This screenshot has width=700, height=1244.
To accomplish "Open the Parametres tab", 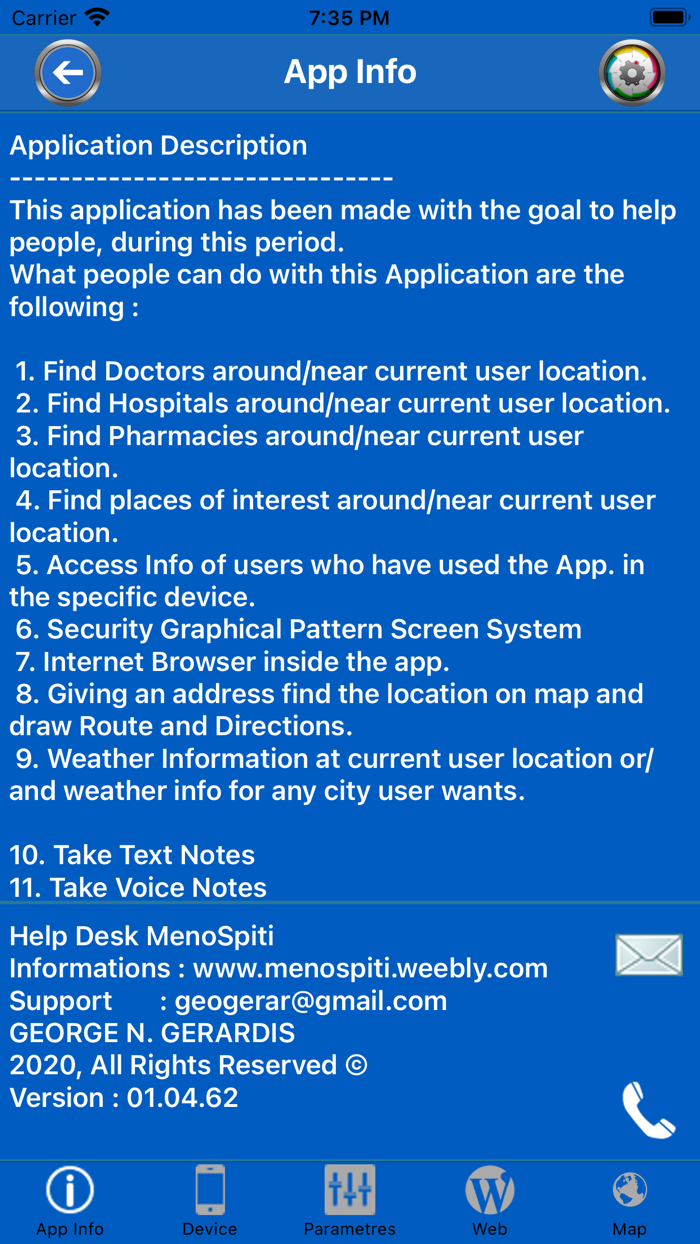I will tap(350, 1201).
